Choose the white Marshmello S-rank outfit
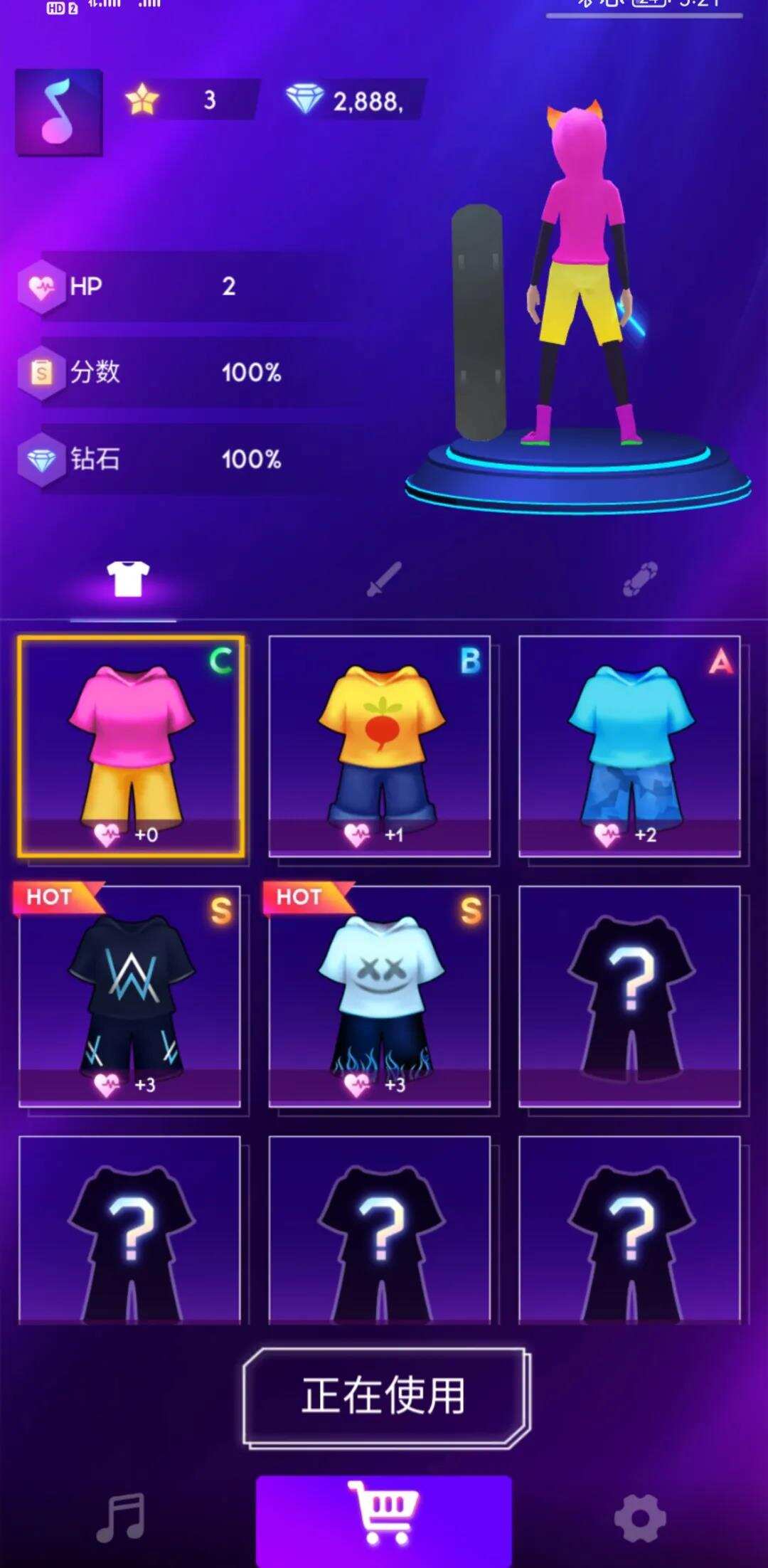This screenshot has width=768, height=1568. tap(380, 996)
